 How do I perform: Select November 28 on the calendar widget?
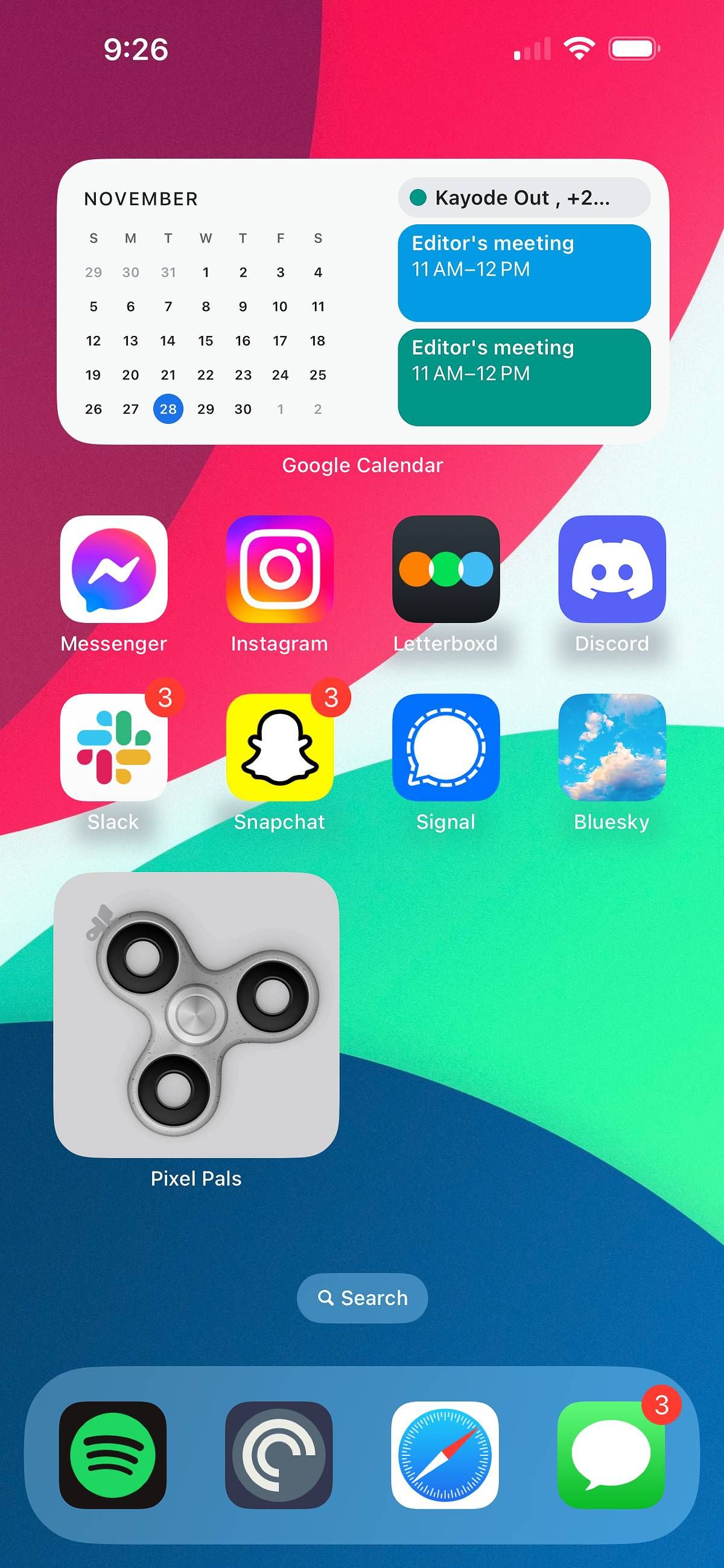tap(169, 409)
